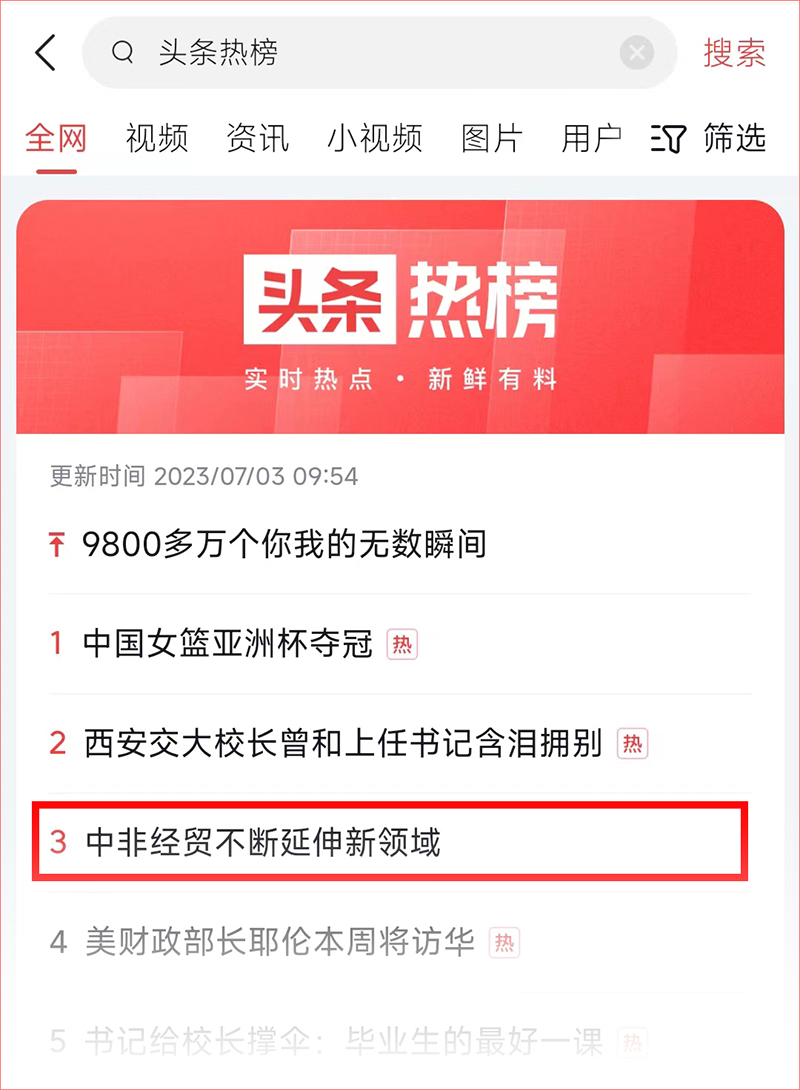Go back using the arrow icon
The image size is (800, 1090).
[x=46, y=53]
